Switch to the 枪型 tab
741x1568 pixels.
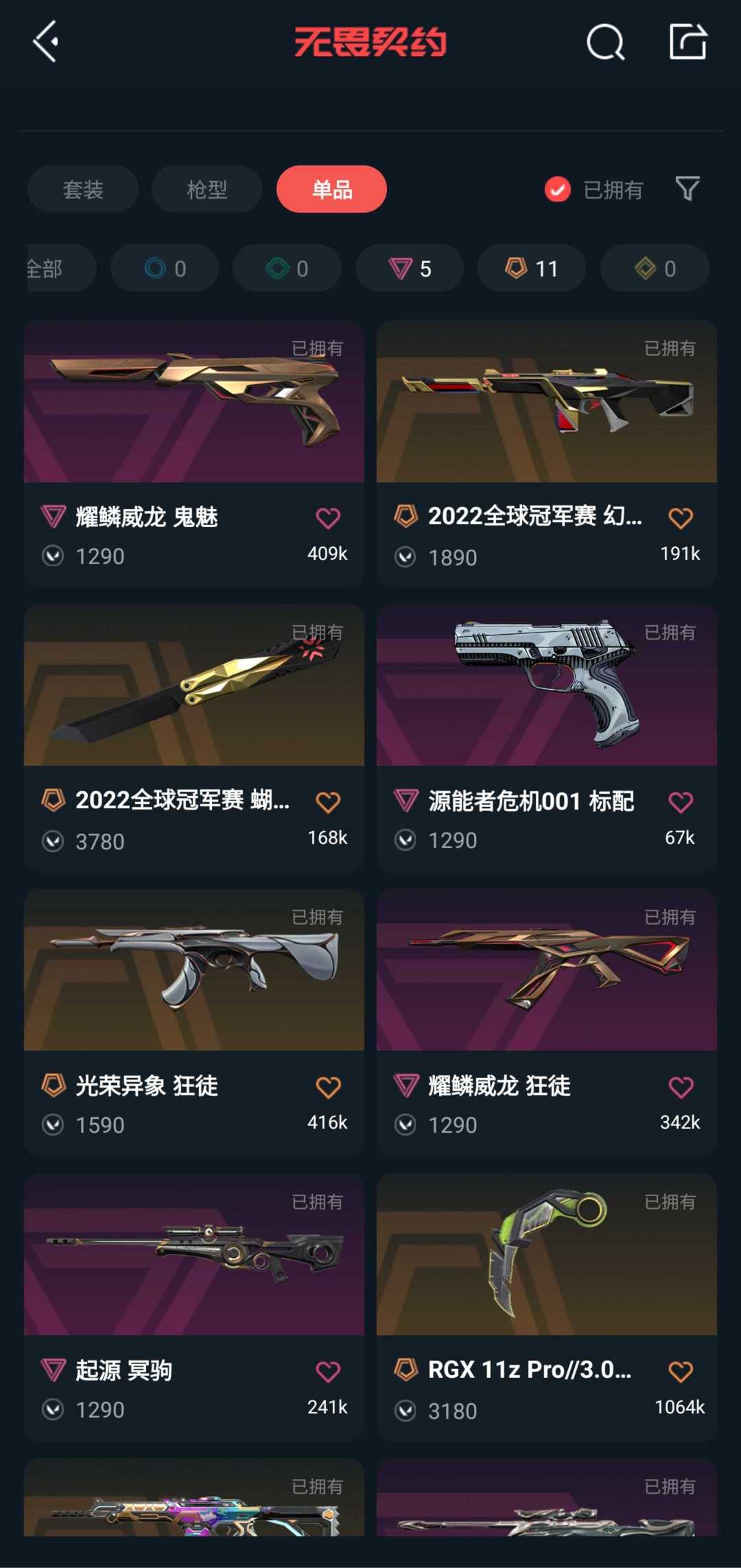207,189
